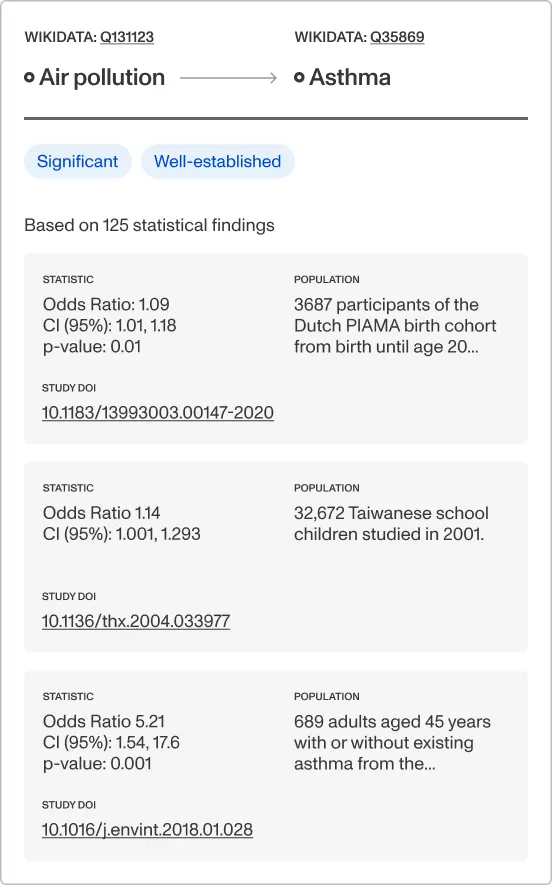Screen dimensions: 552x885
Task: Open Wikidata link Q131123 for Air pollution
Action: tap(127, 37)
